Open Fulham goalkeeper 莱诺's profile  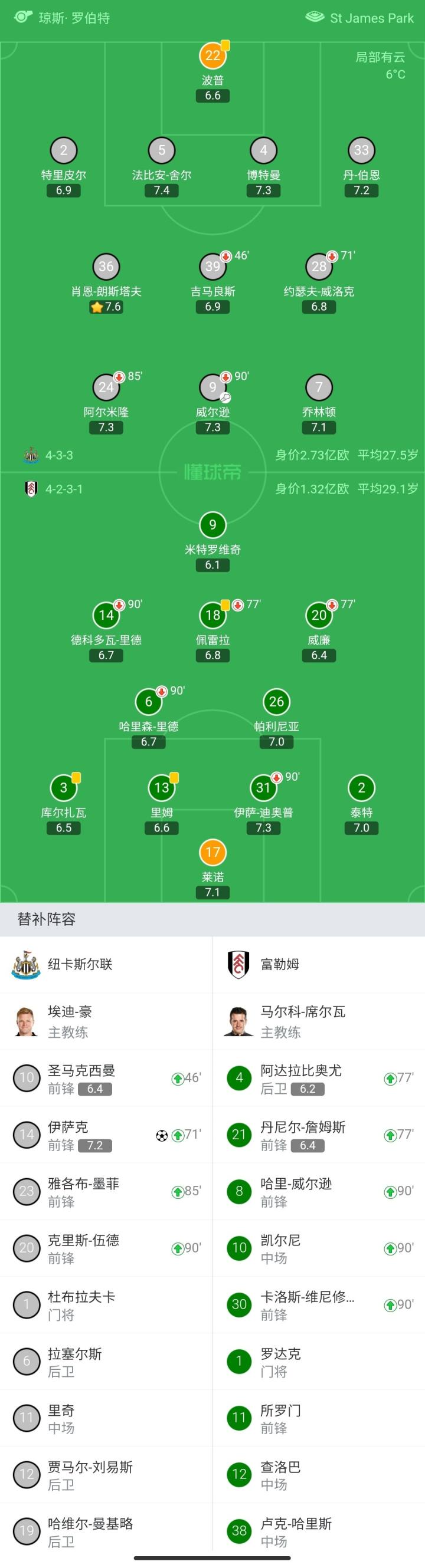[212, 852]
